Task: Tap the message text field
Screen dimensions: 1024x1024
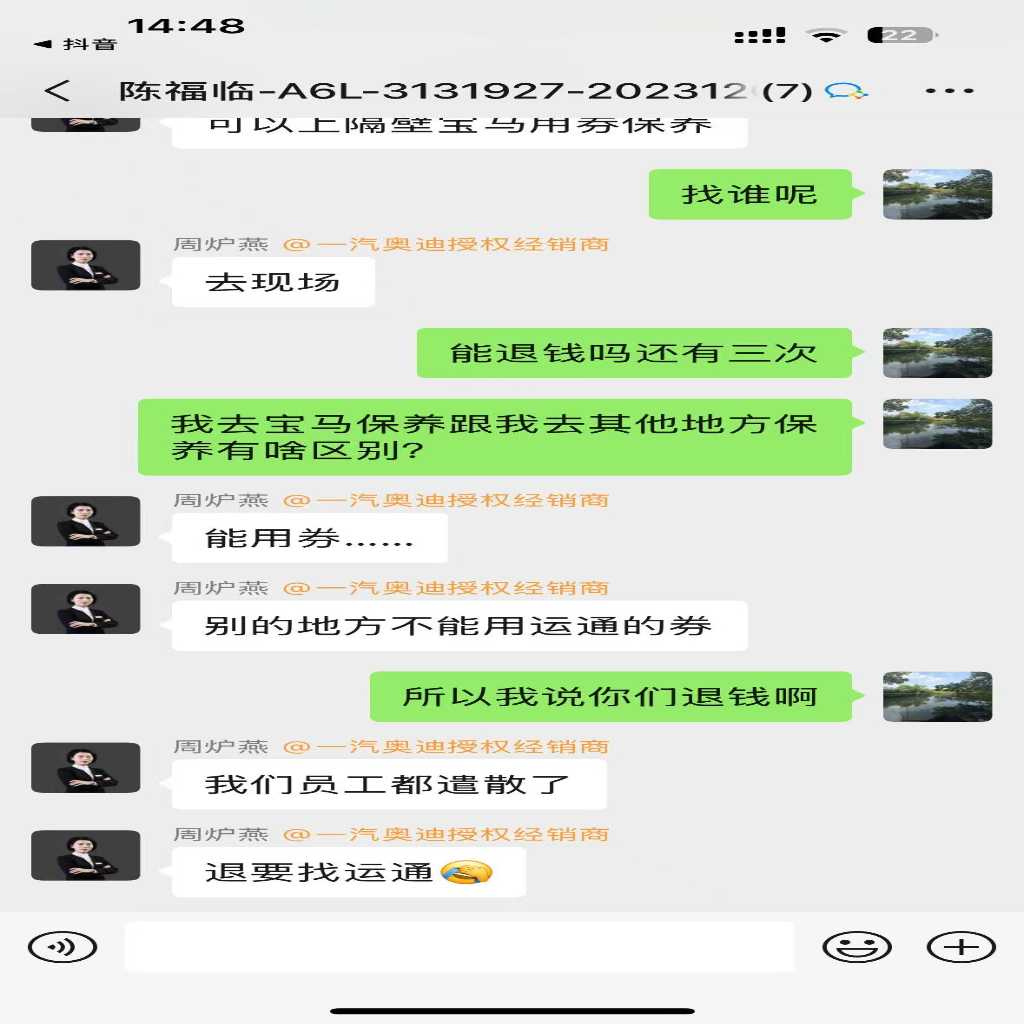Action: (458, 946)
